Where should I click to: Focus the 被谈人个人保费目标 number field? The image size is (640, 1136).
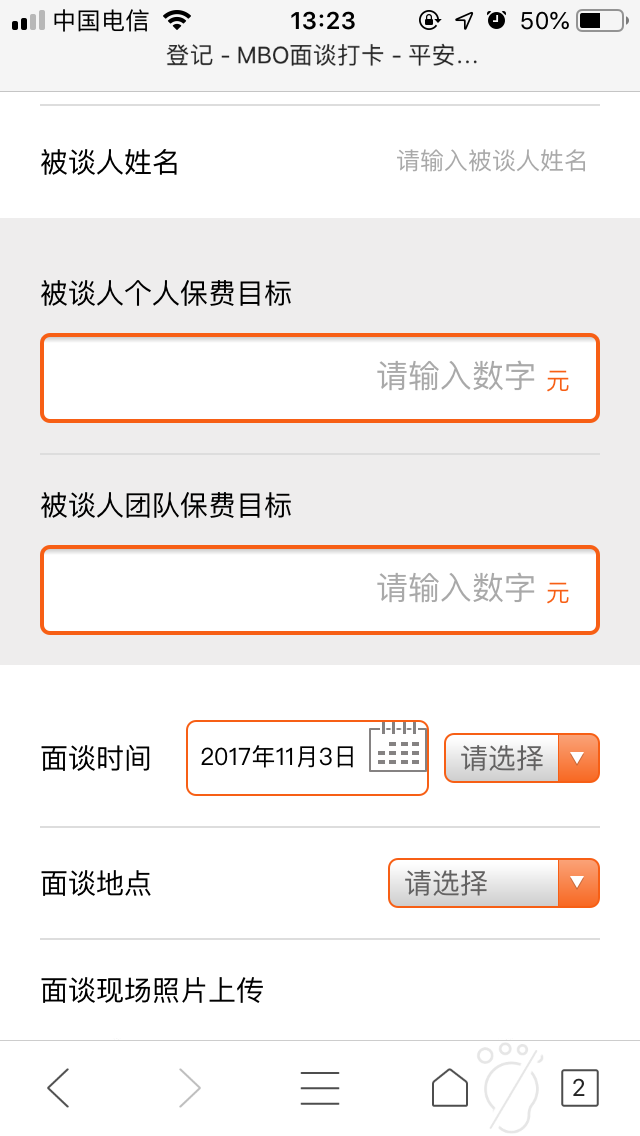pyautogui.click(x=320, y=378)
